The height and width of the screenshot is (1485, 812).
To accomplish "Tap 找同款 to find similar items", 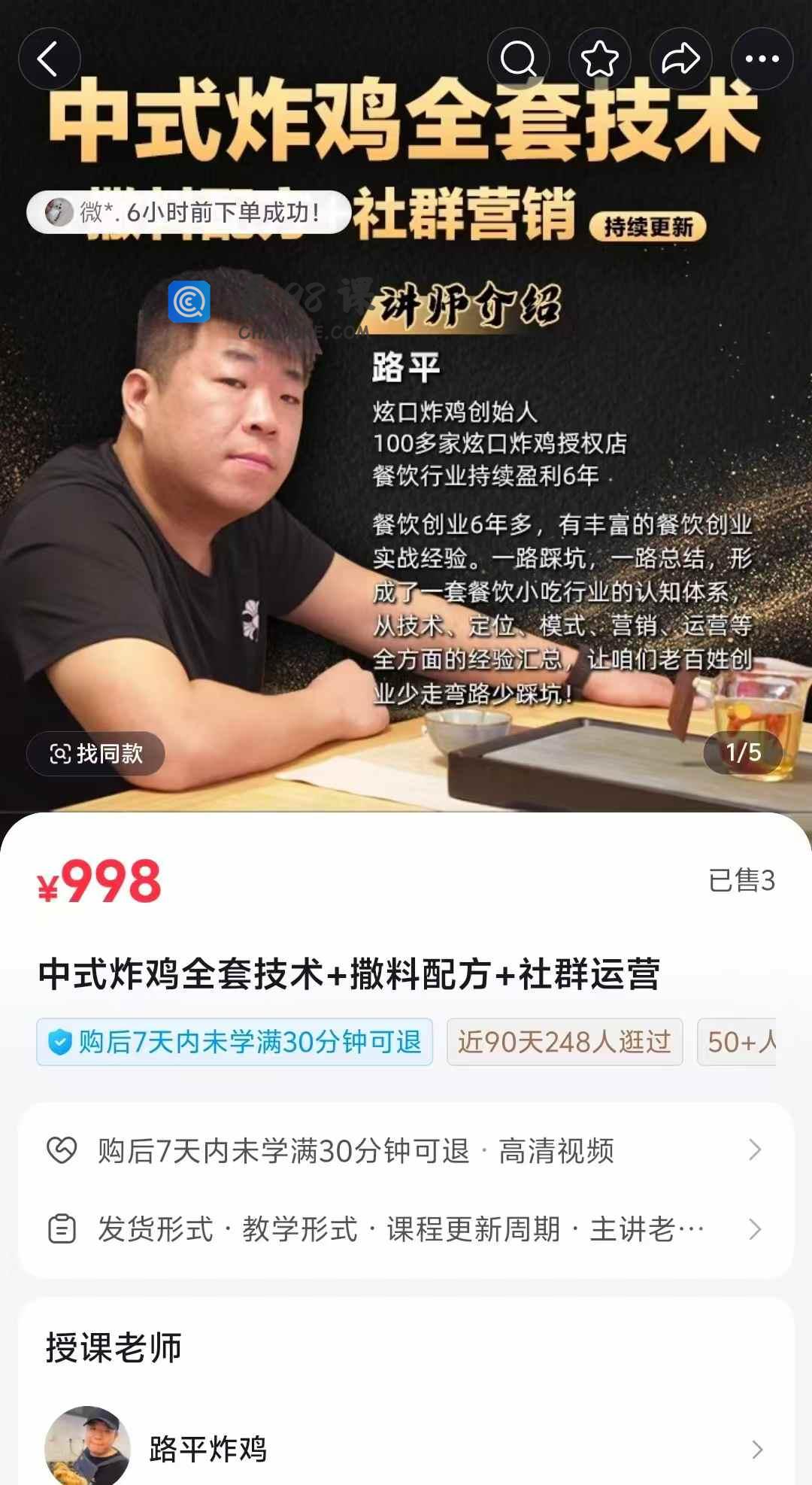I will (95, 753).
